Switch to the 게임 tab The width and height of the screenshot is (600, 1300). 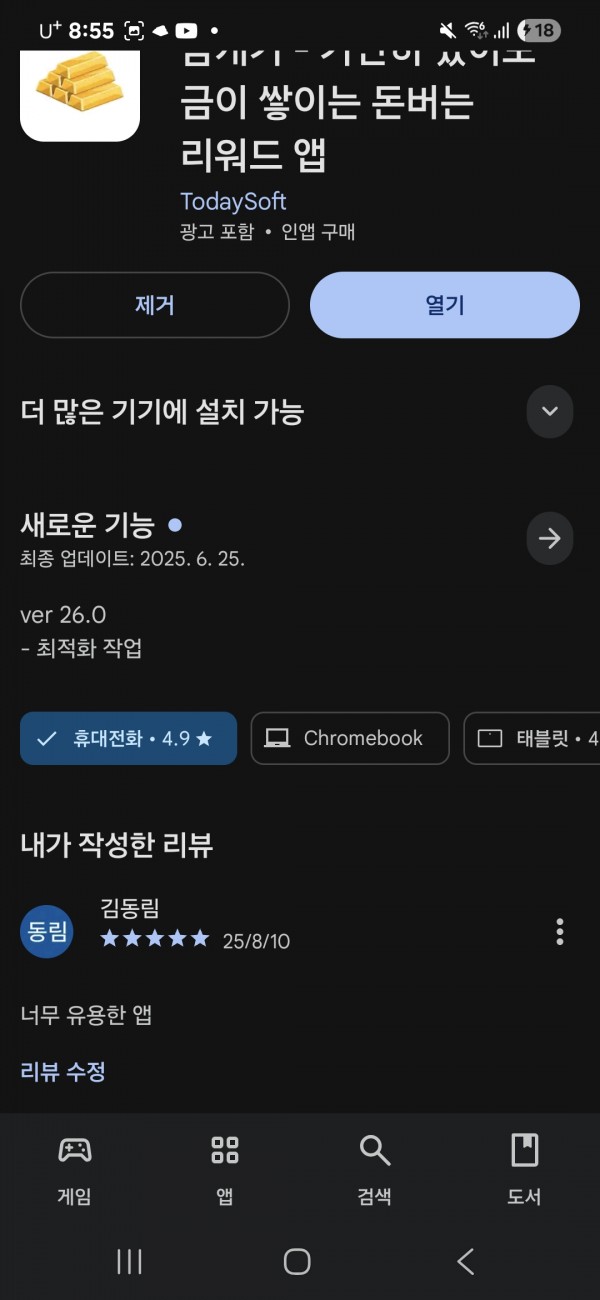pyautogui.click(x=75, y=1170)
